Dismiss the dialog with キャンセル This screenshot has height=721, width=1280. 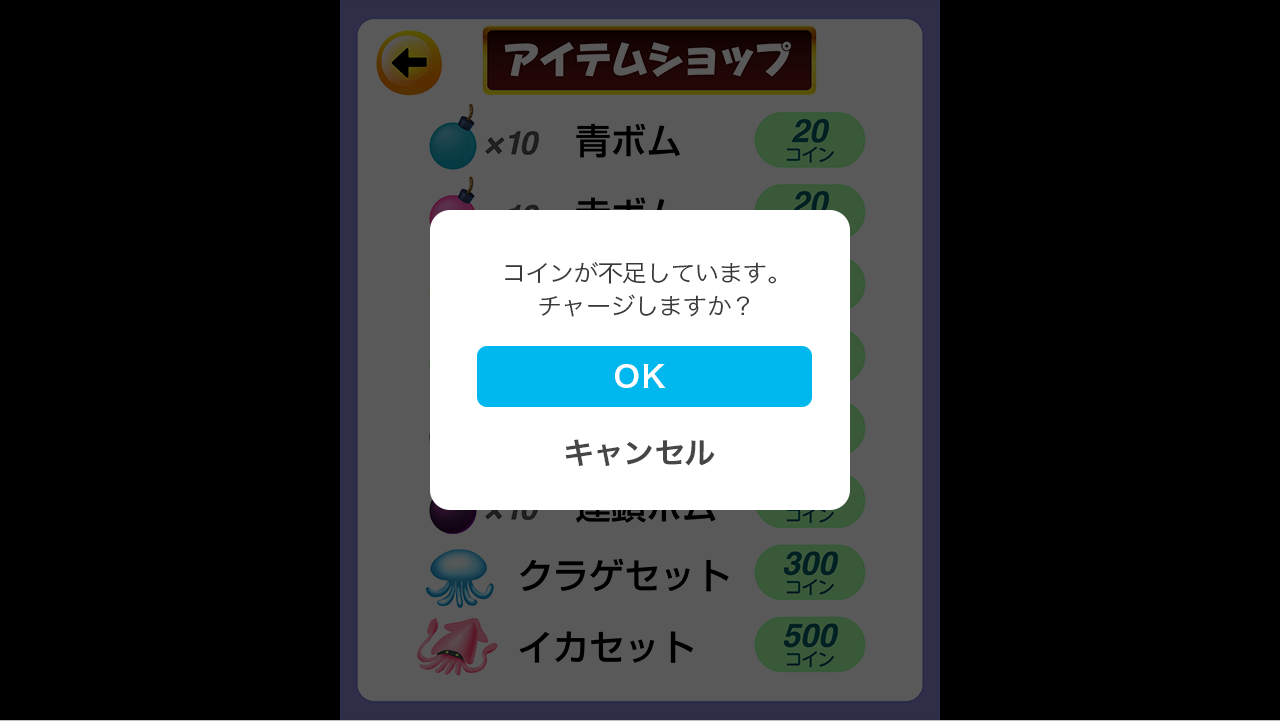[x=639, y=452]
